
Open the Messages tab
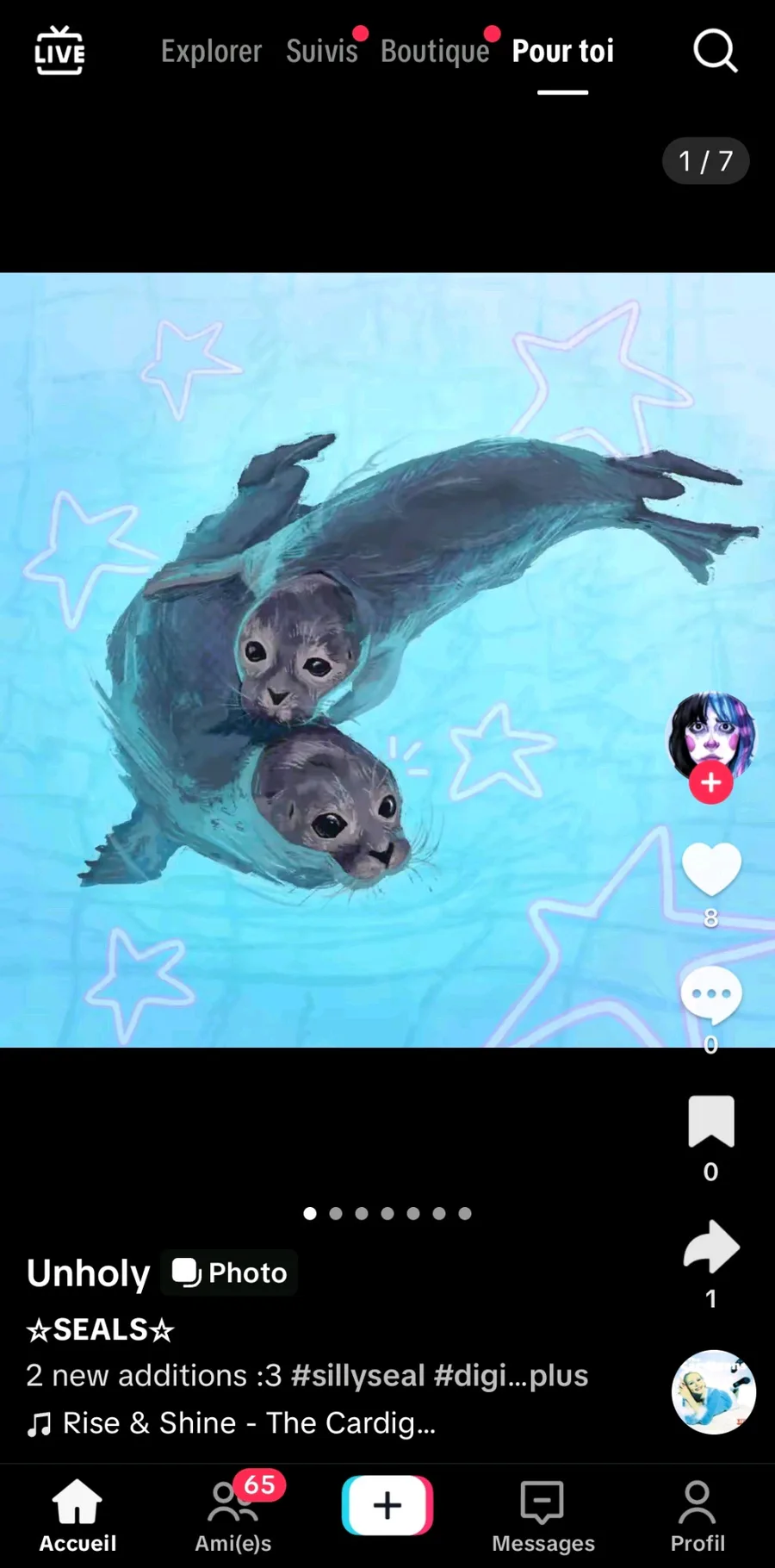click(x=542, y=1516)
